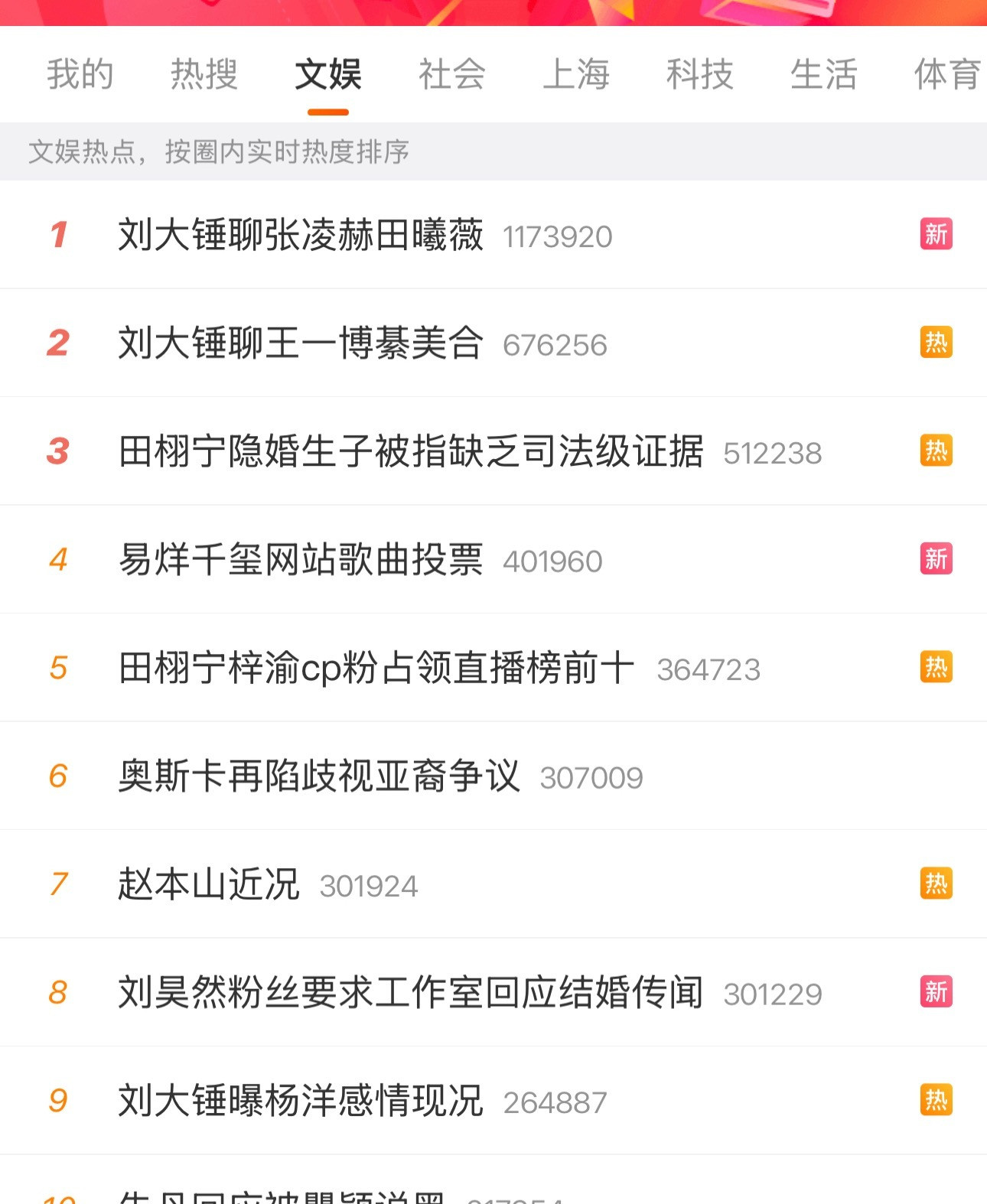Tap the 新 badge beside 易烊千玺网站歌曲投票
987x1204 pixels.
[x=935, y=559]
